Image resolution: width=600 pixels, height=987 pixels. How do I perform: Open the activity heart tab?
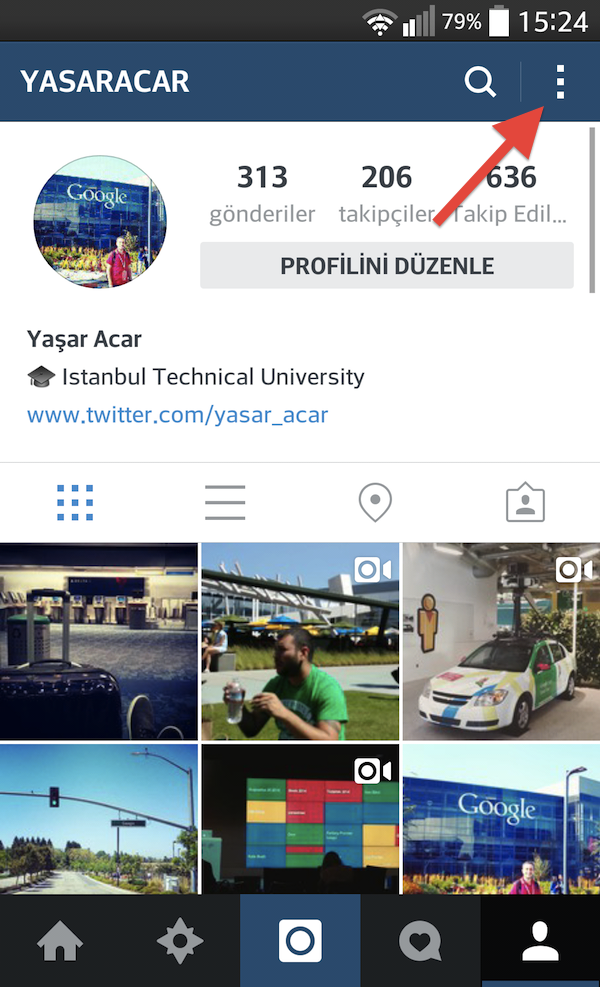tap(420, 941)
